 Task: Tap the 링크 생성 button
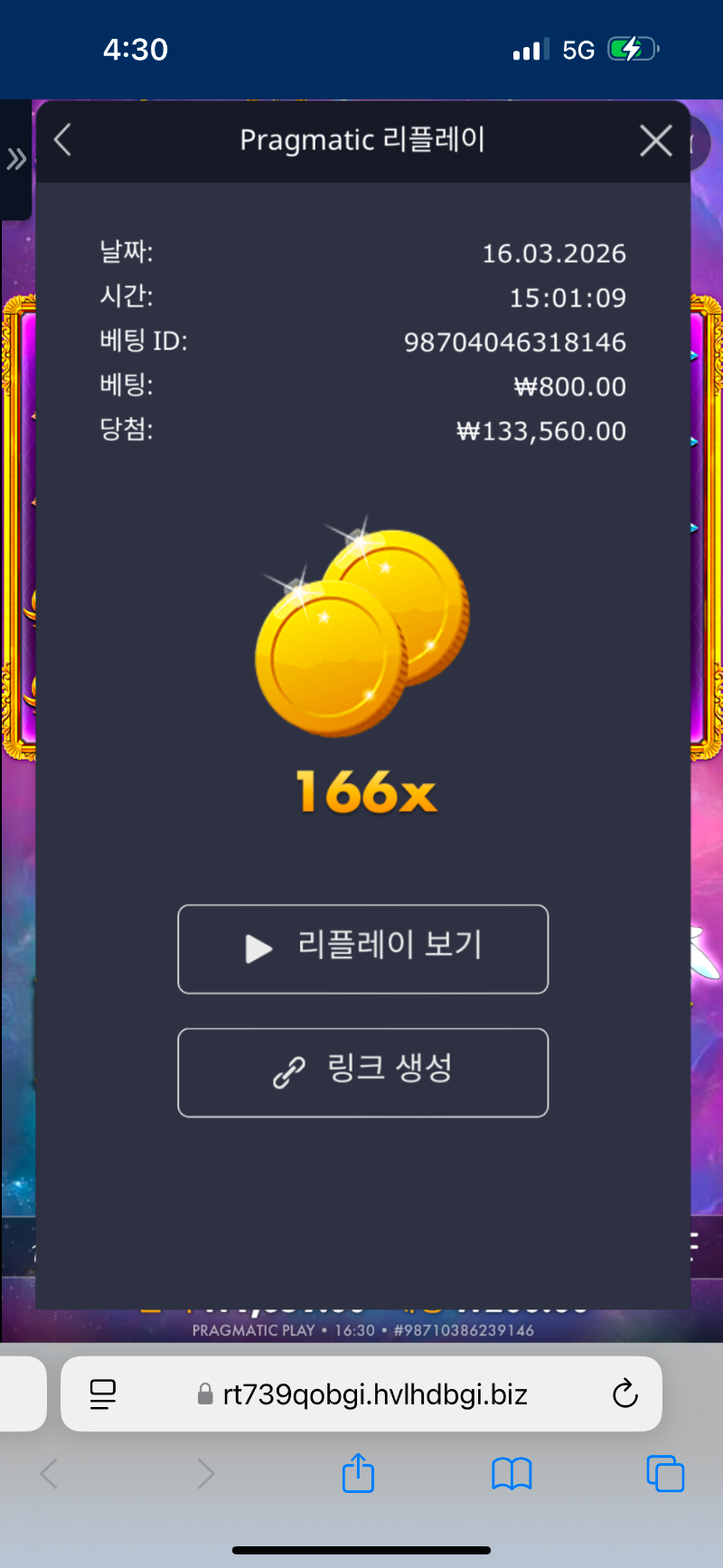(362, 1072)
